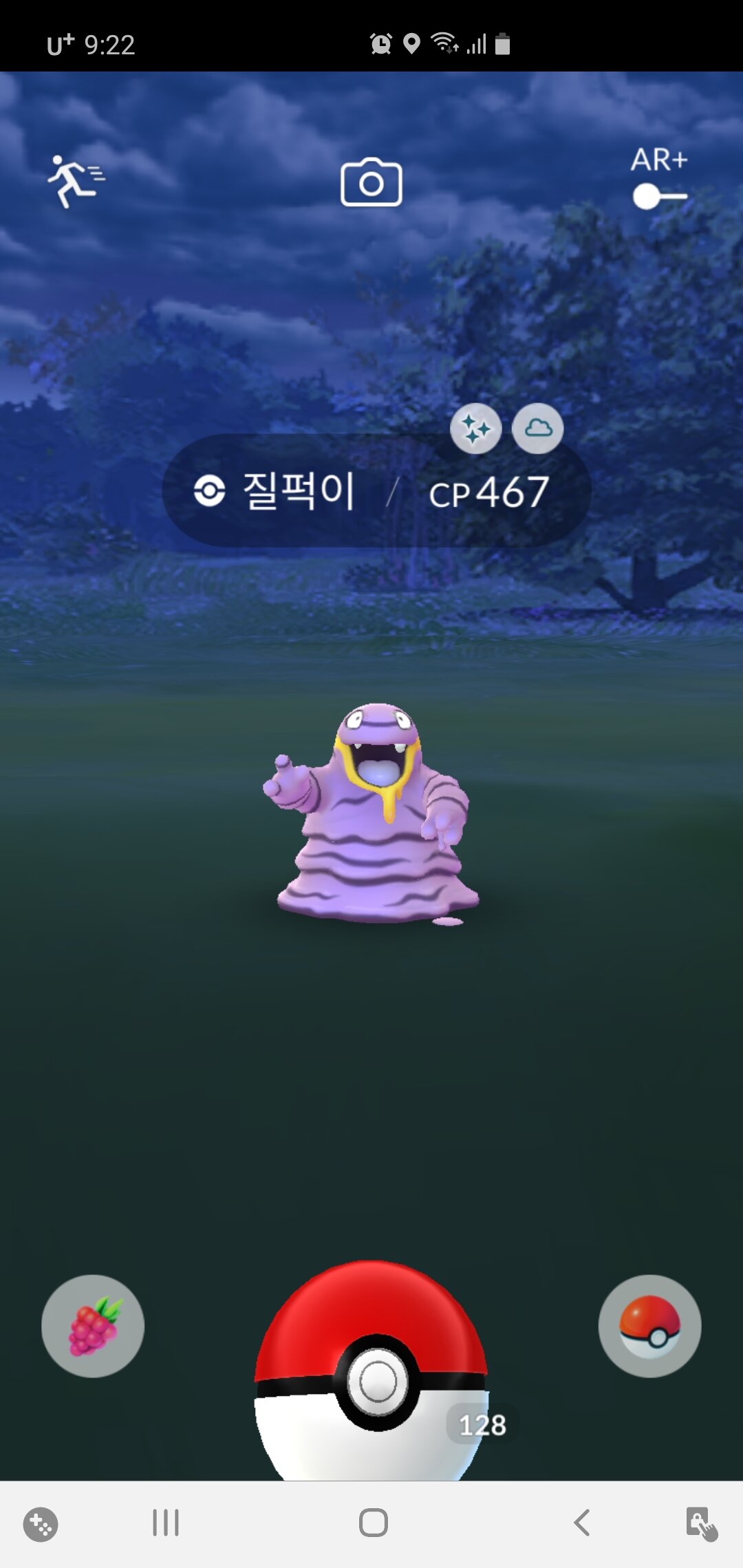
Task: Tap the cloudy weather boost badge
Action: [x=538, y=428]
